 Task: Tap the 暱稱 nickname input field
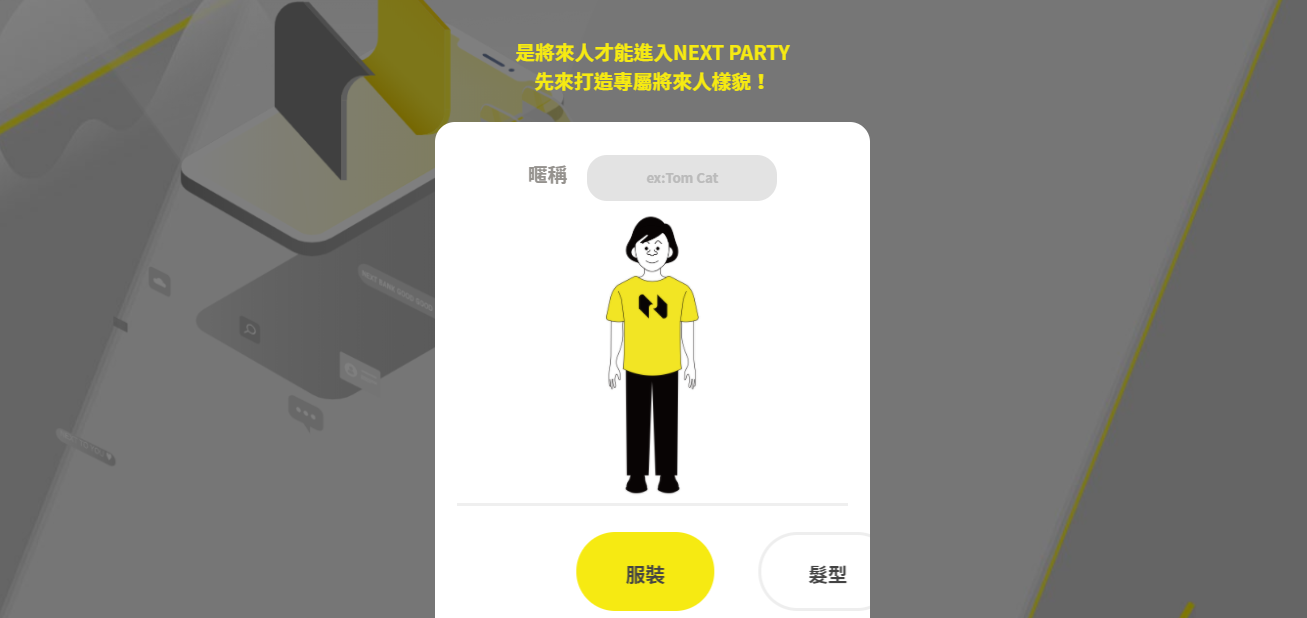click(681, 178)
